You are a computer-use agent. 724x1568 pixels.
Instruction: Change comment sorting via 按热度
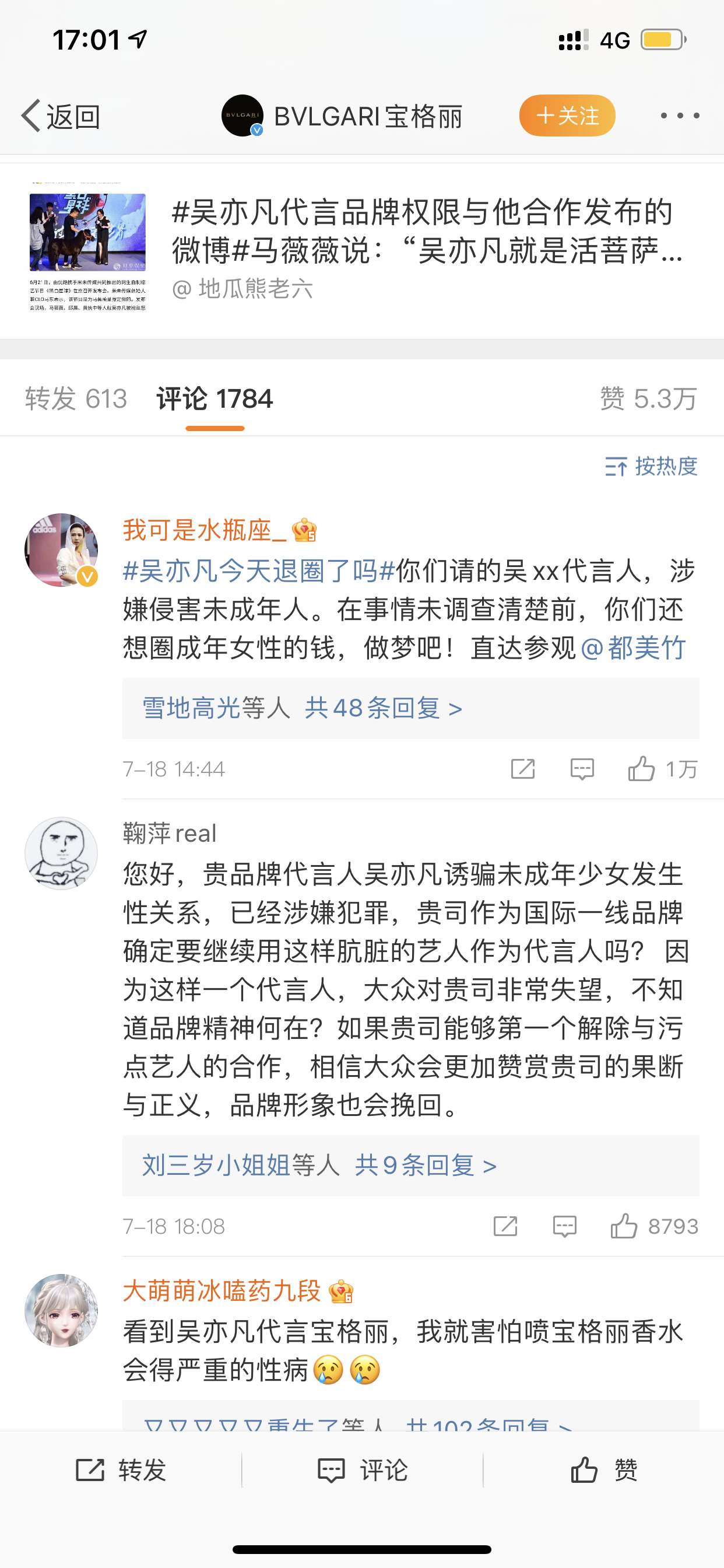pyautogui.click(x=651, y=466)
